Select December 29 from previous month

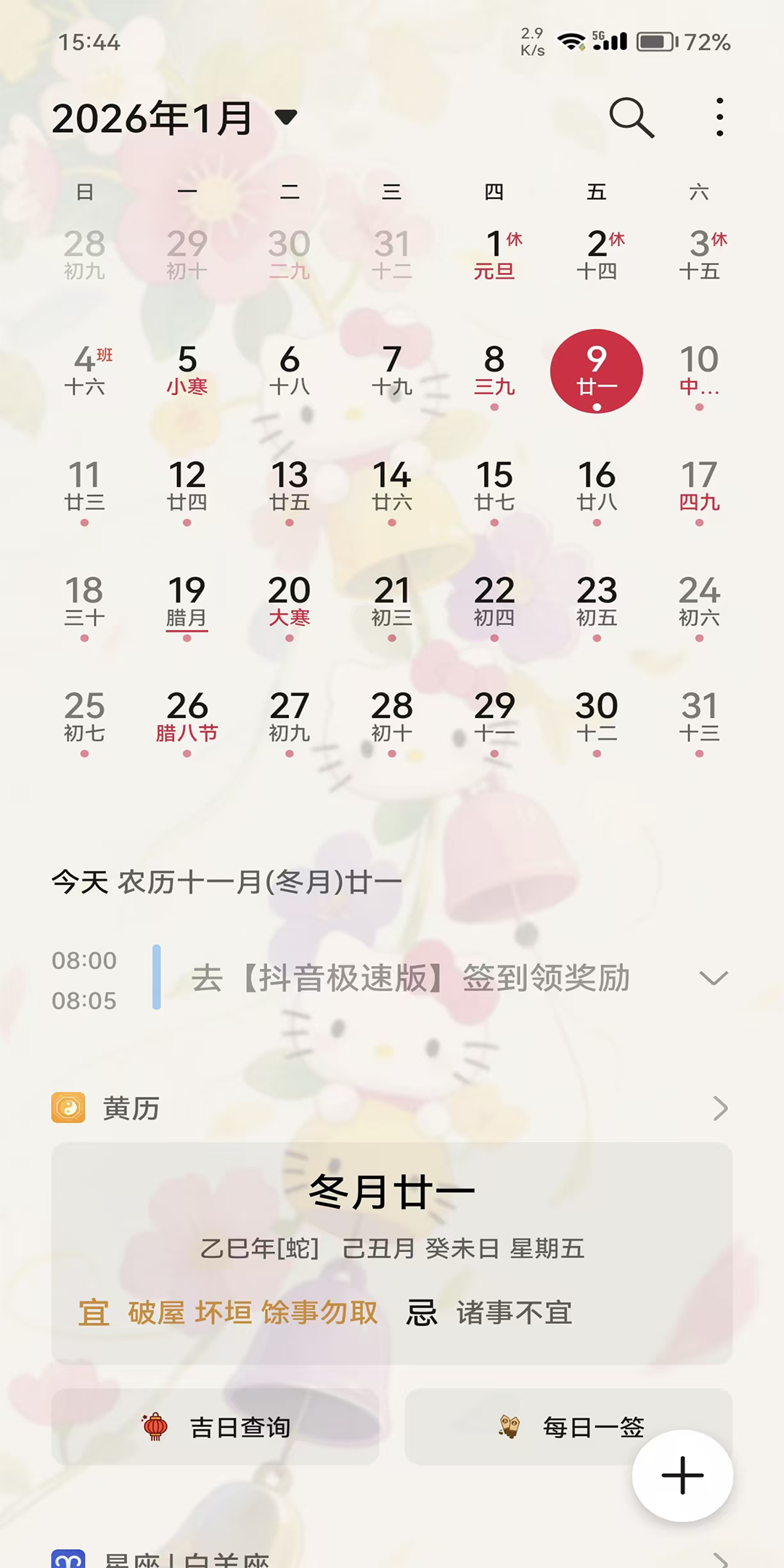tap(187, 256)
